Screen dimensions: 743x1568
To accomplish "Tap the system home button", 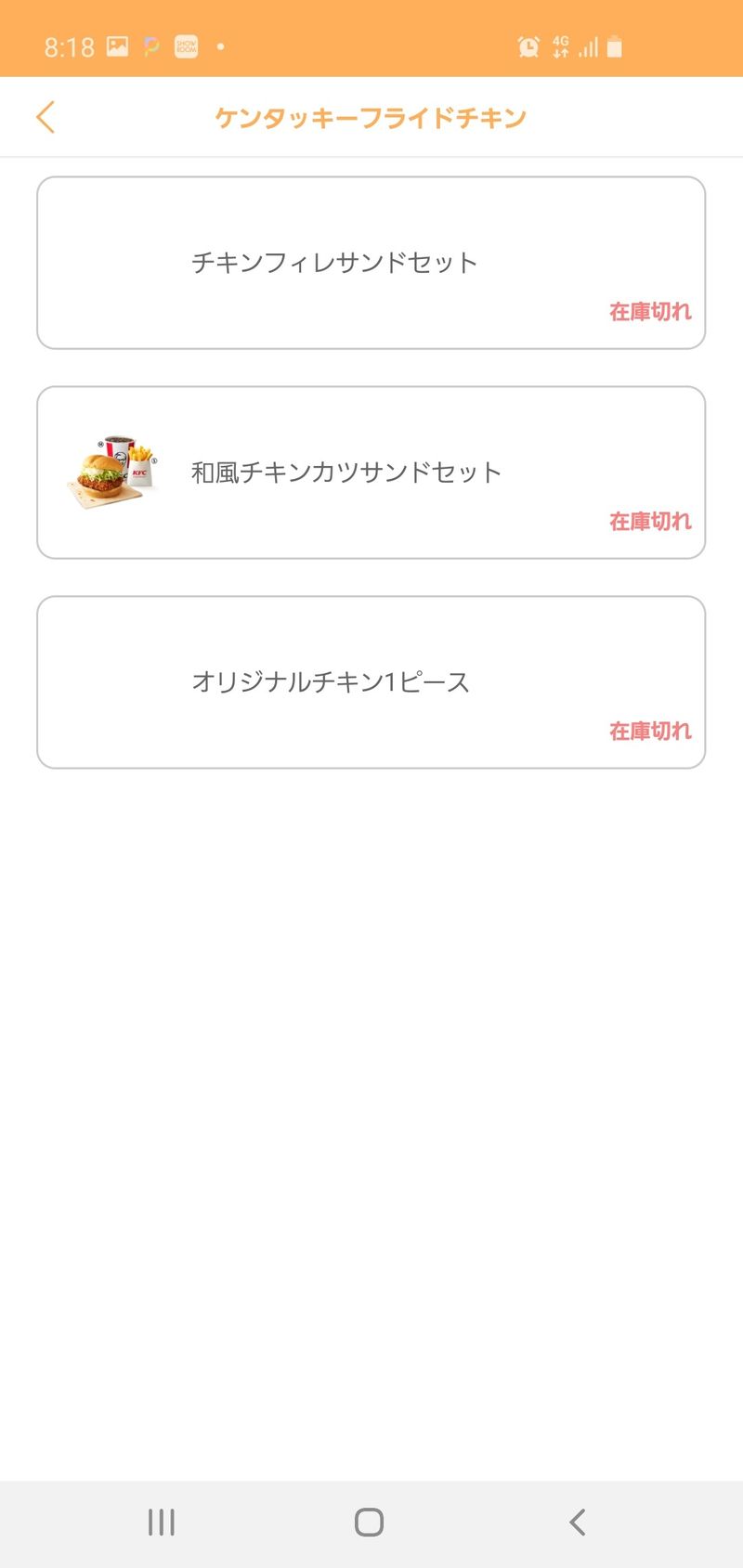I will [369, 1522].
